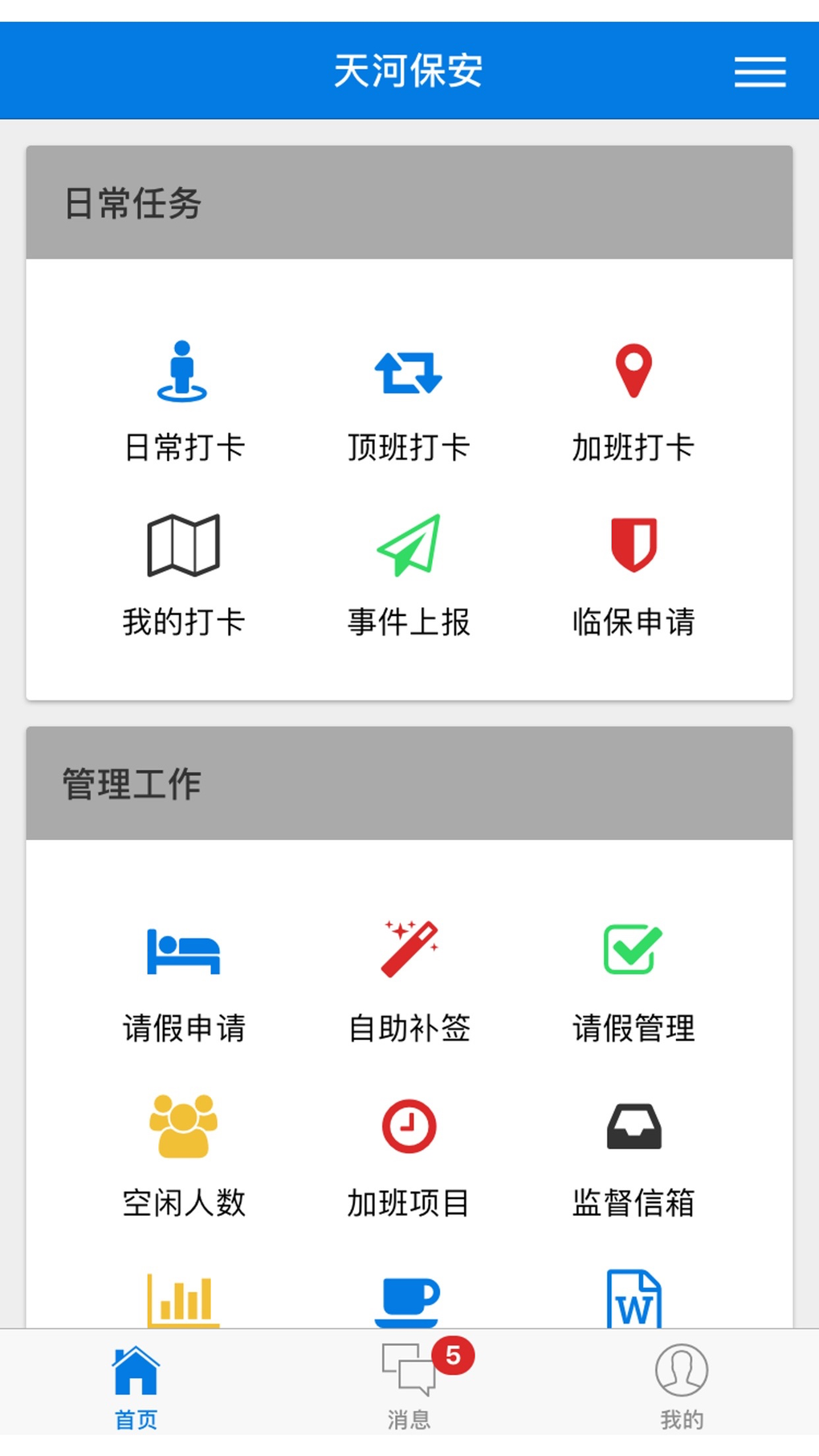
Task: Tap the yellow bar chart icon
Action: [x=183, y=1299]
